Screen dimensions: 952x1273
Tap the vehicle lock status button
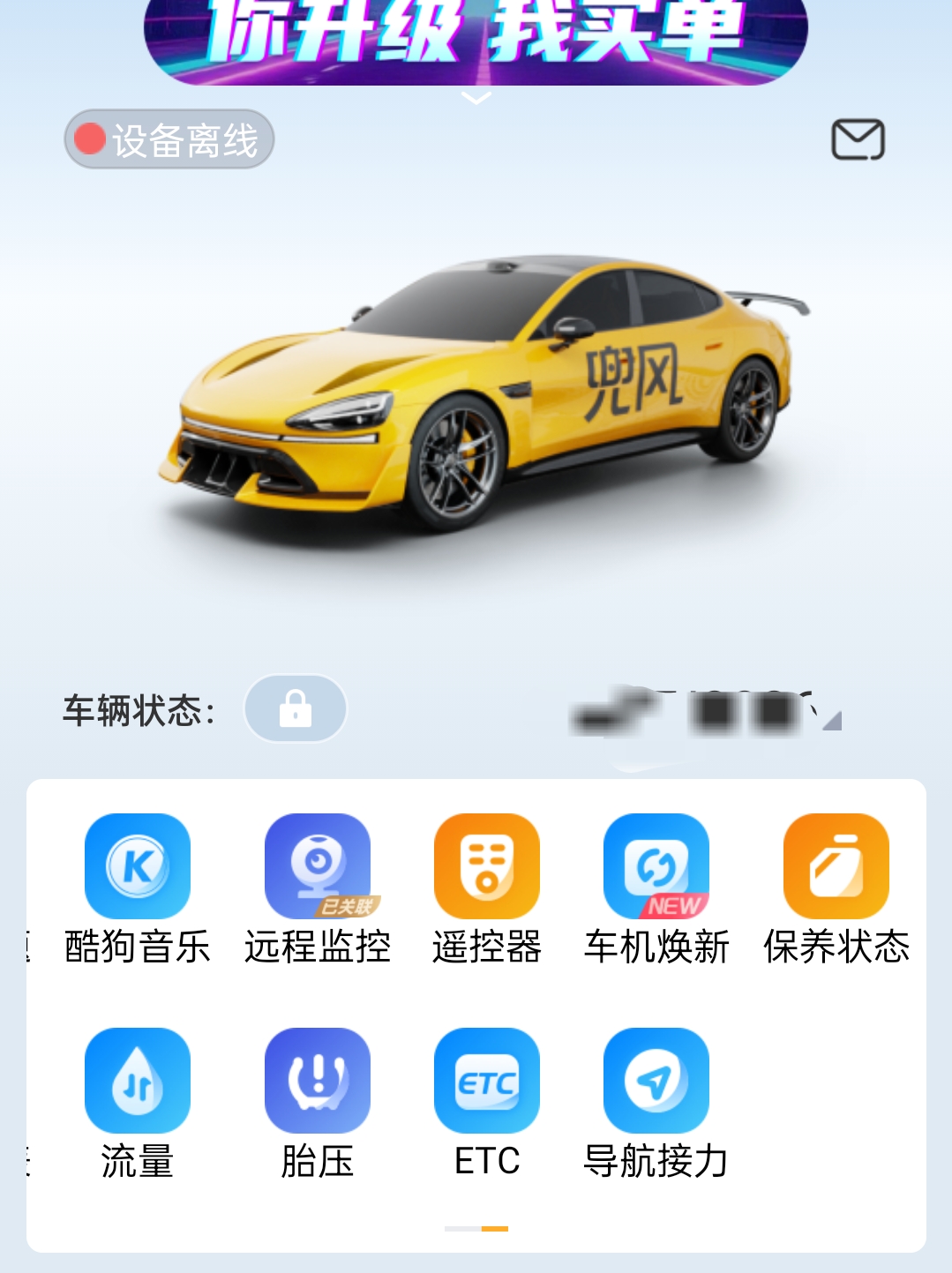[x=296, y=708]
